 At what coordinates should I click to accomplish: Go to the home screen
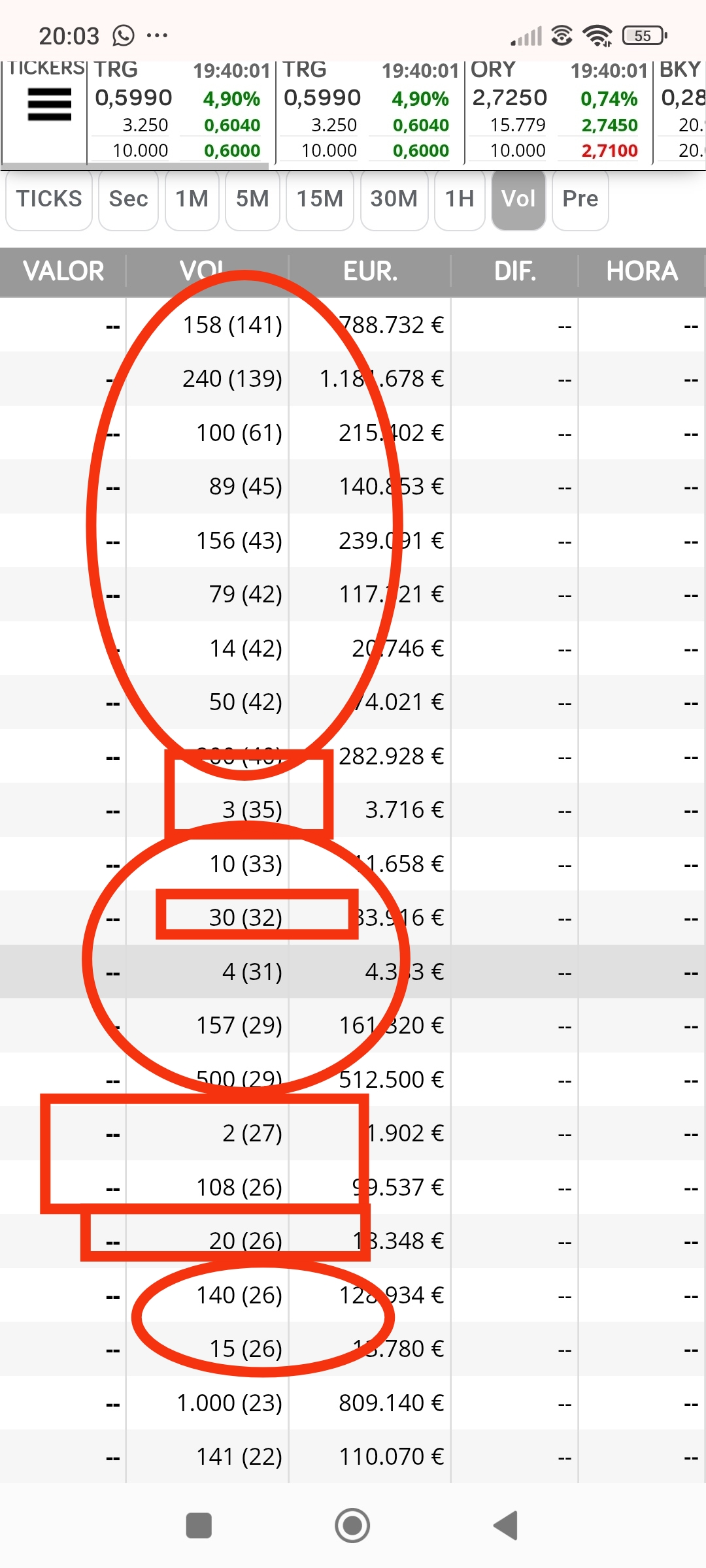point(352,1526)
